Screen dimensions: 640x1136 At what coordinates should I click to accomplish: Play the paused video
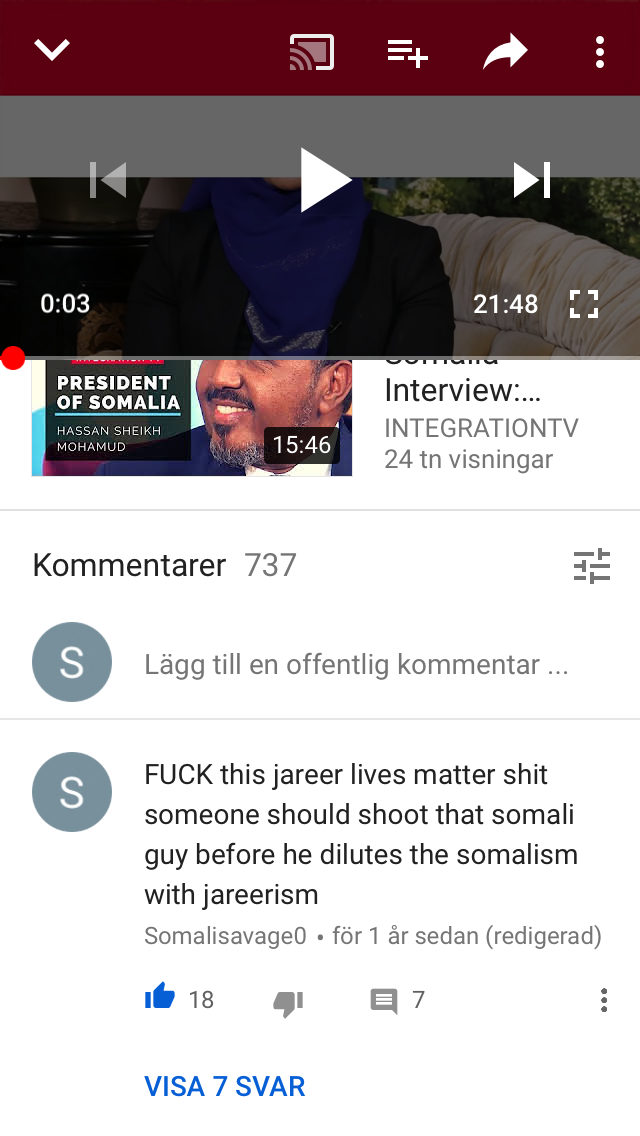pos(324,180)
